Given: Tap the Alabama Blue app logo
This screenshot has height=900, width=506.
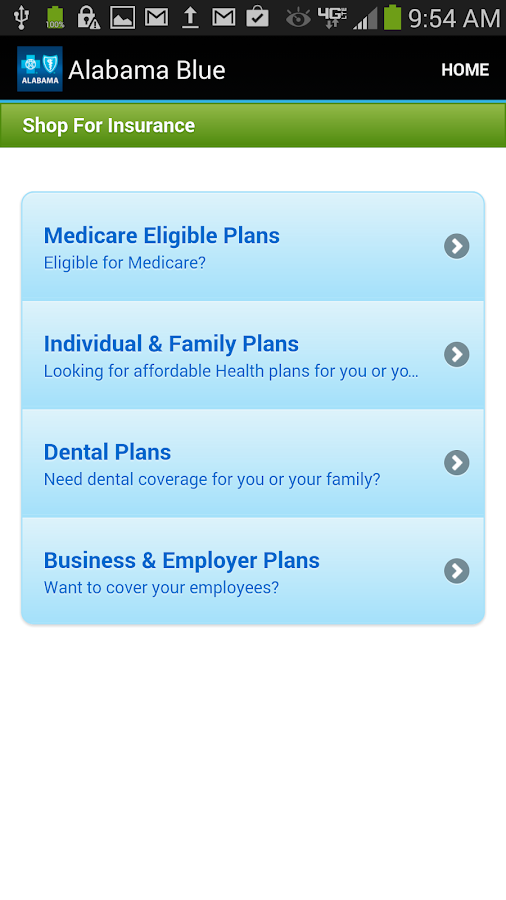Looking at the screenshot, I should click(x=40, y=69).
